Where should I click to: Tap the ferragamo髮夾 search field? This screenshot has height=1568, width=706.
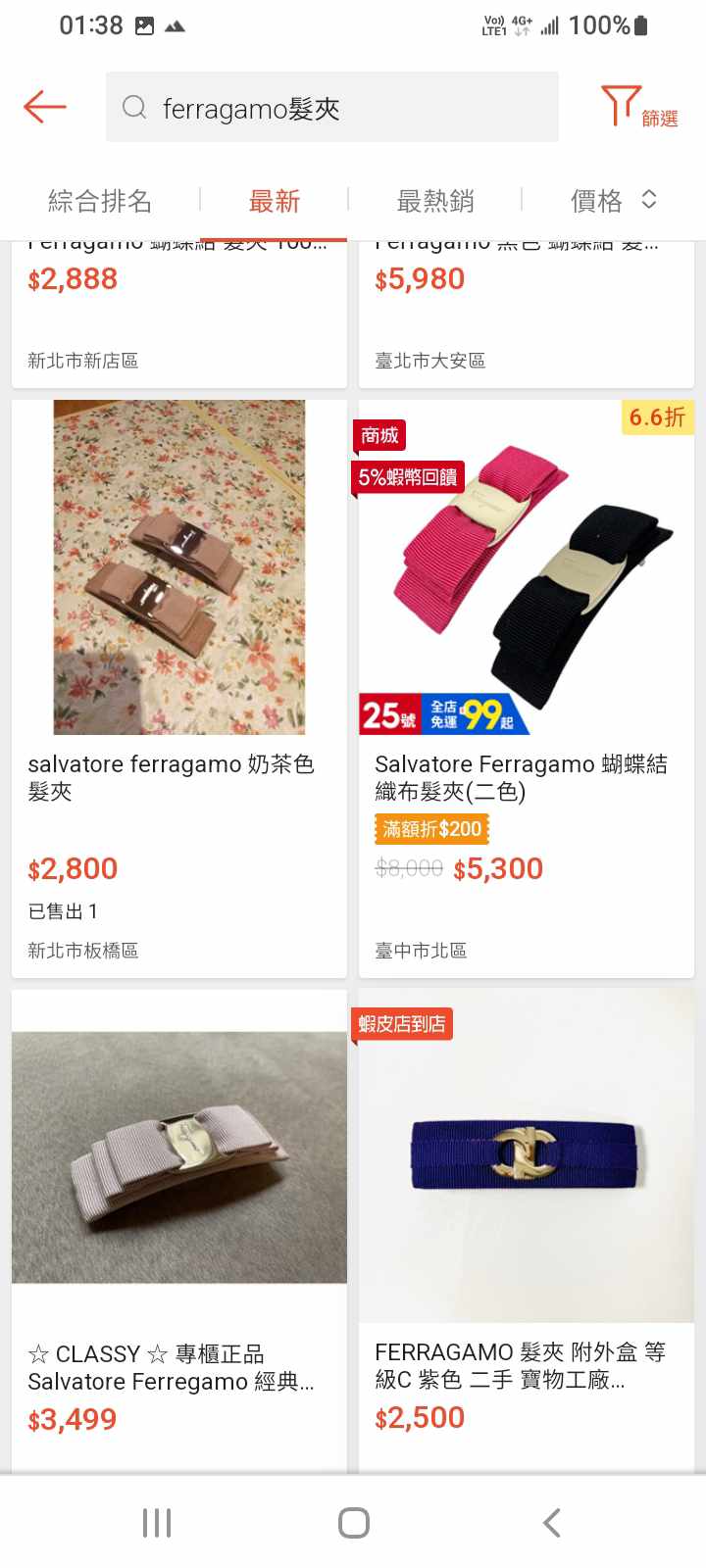[x=331, y=108]
